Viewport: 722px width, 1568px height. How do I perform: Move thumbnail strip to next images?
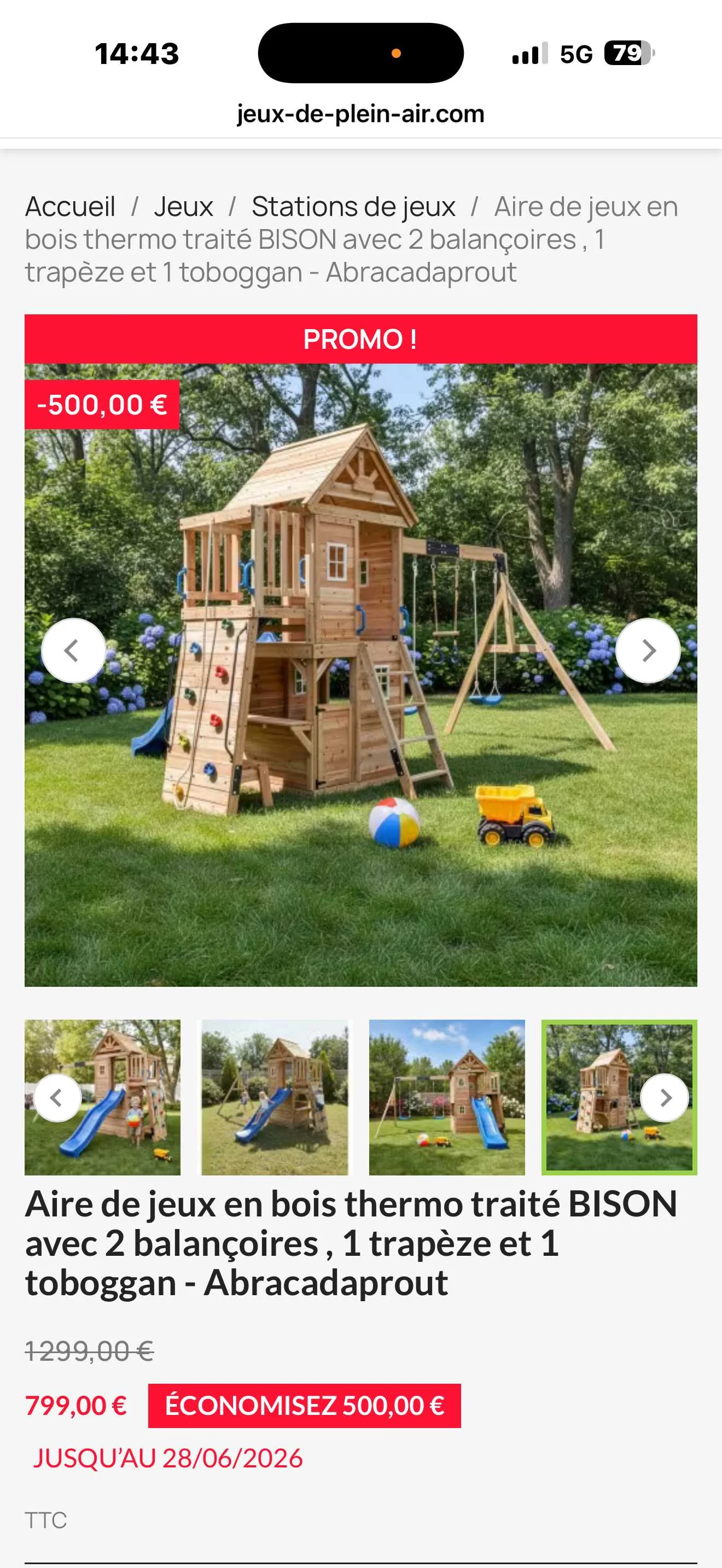pos(664,1097)
